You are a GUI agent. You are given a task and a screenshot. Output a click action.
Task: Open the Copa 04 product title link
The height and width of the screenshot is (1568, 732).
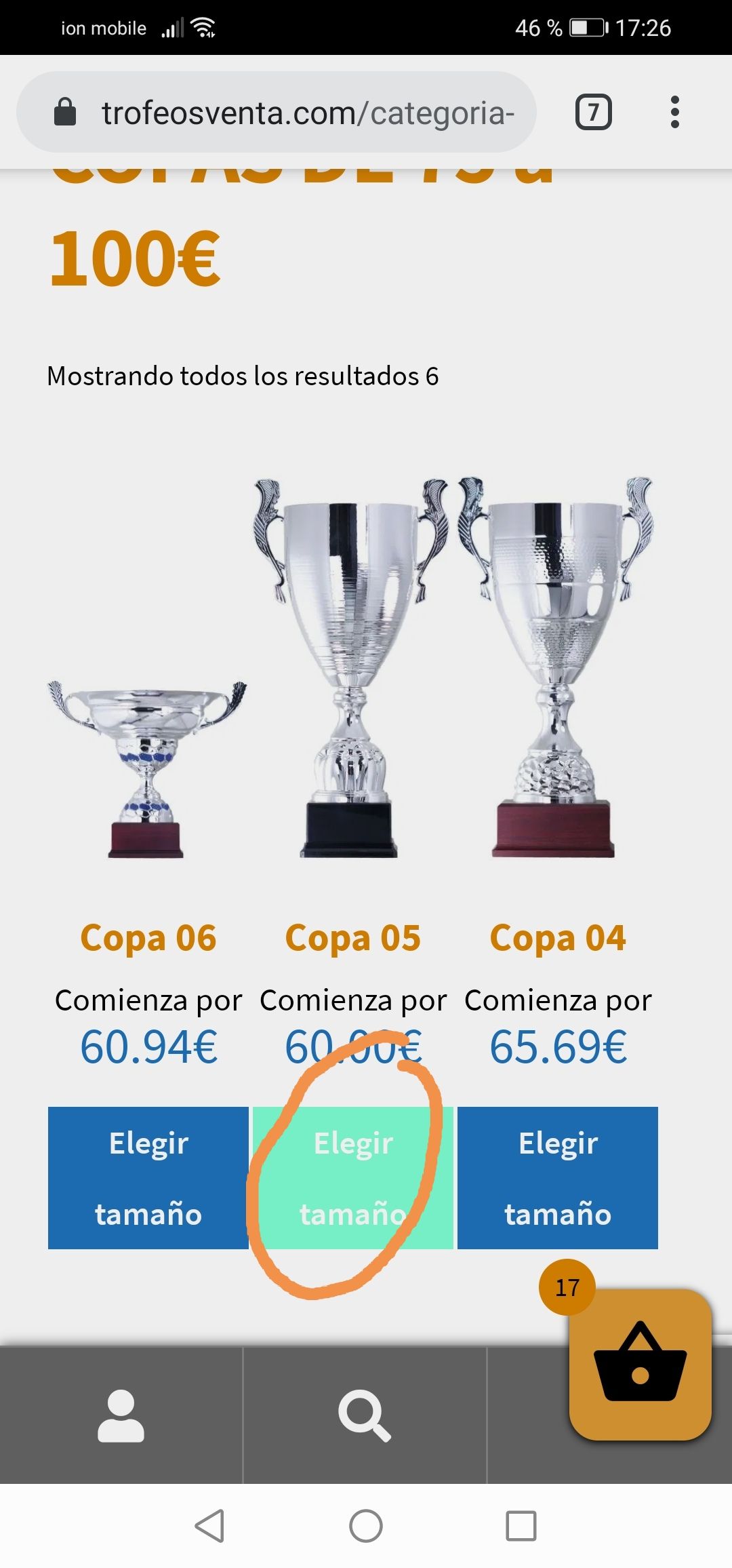pos(558,938)
